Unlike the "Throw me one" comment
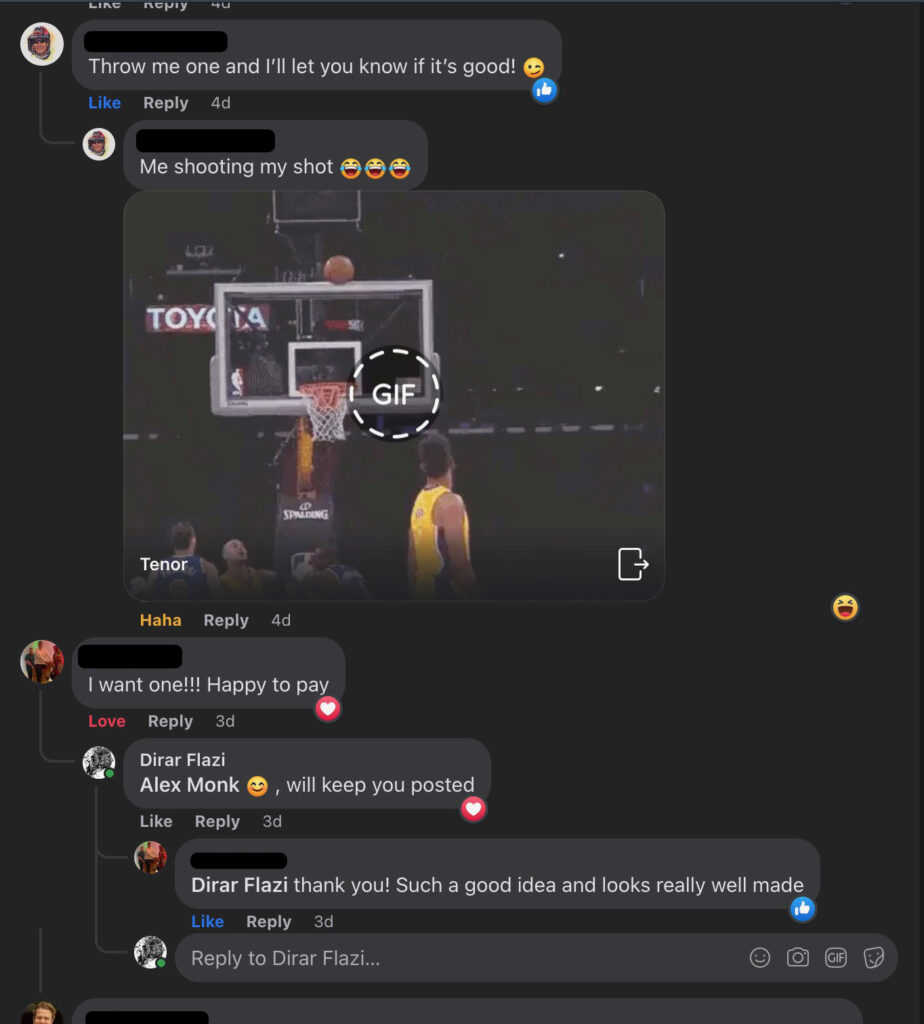924x1024 pixels. (x=104, y=103)
